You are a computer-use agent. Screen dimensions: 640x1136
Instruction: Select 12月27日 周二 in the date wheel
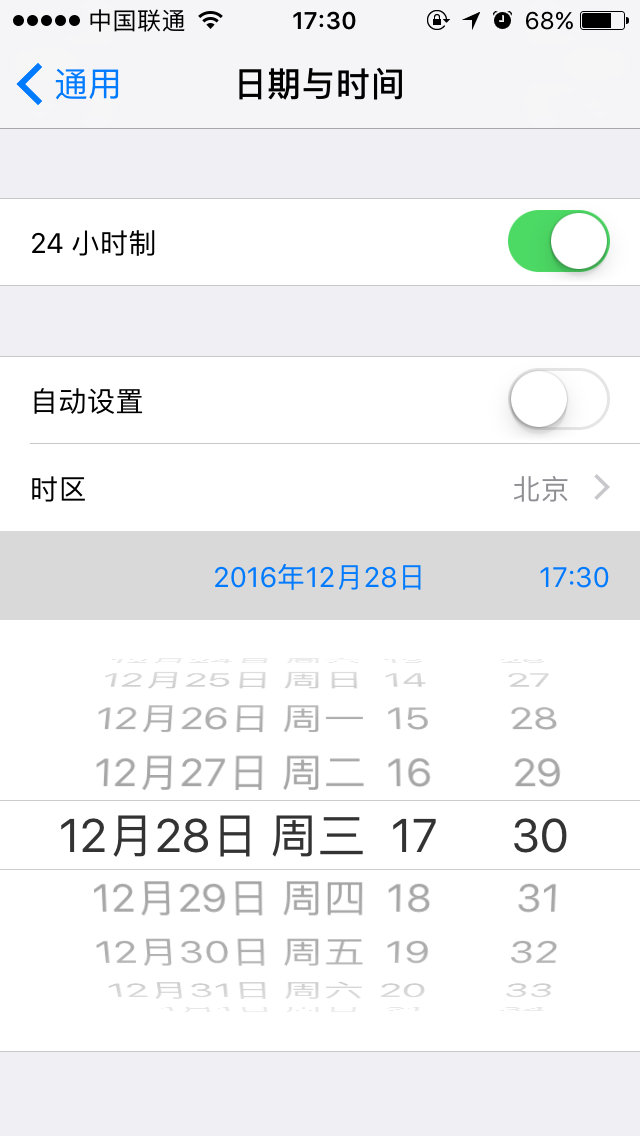[x=230, y=772]
